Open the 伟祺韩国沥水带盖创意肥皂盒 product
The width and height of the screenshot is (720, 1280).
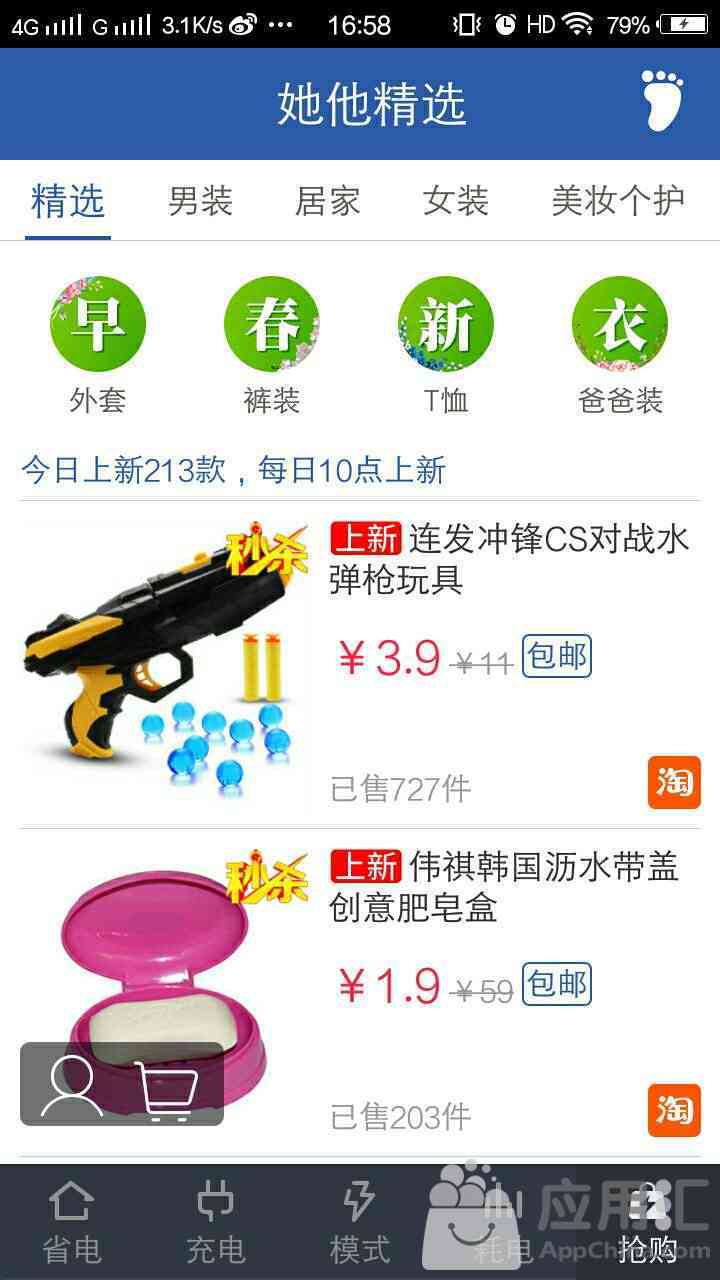point(505,887)
